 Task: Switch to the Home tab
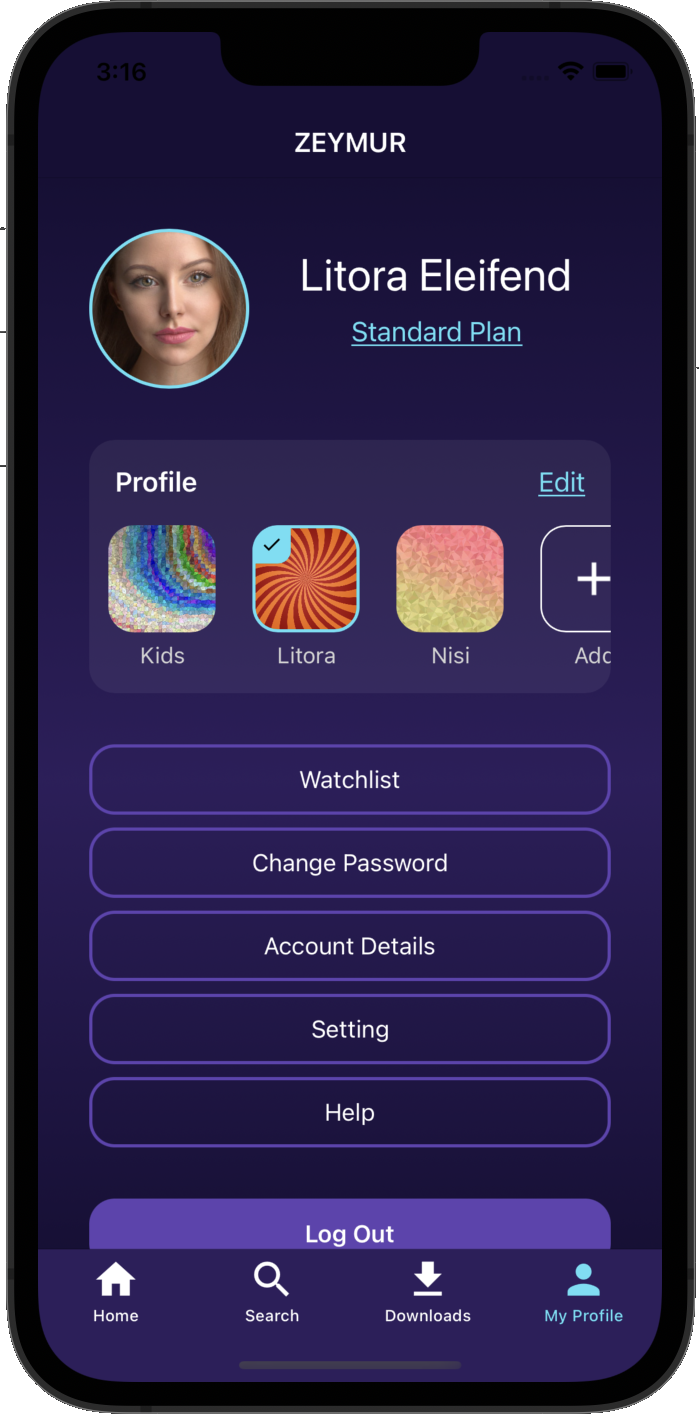[x=116, y=1292]
